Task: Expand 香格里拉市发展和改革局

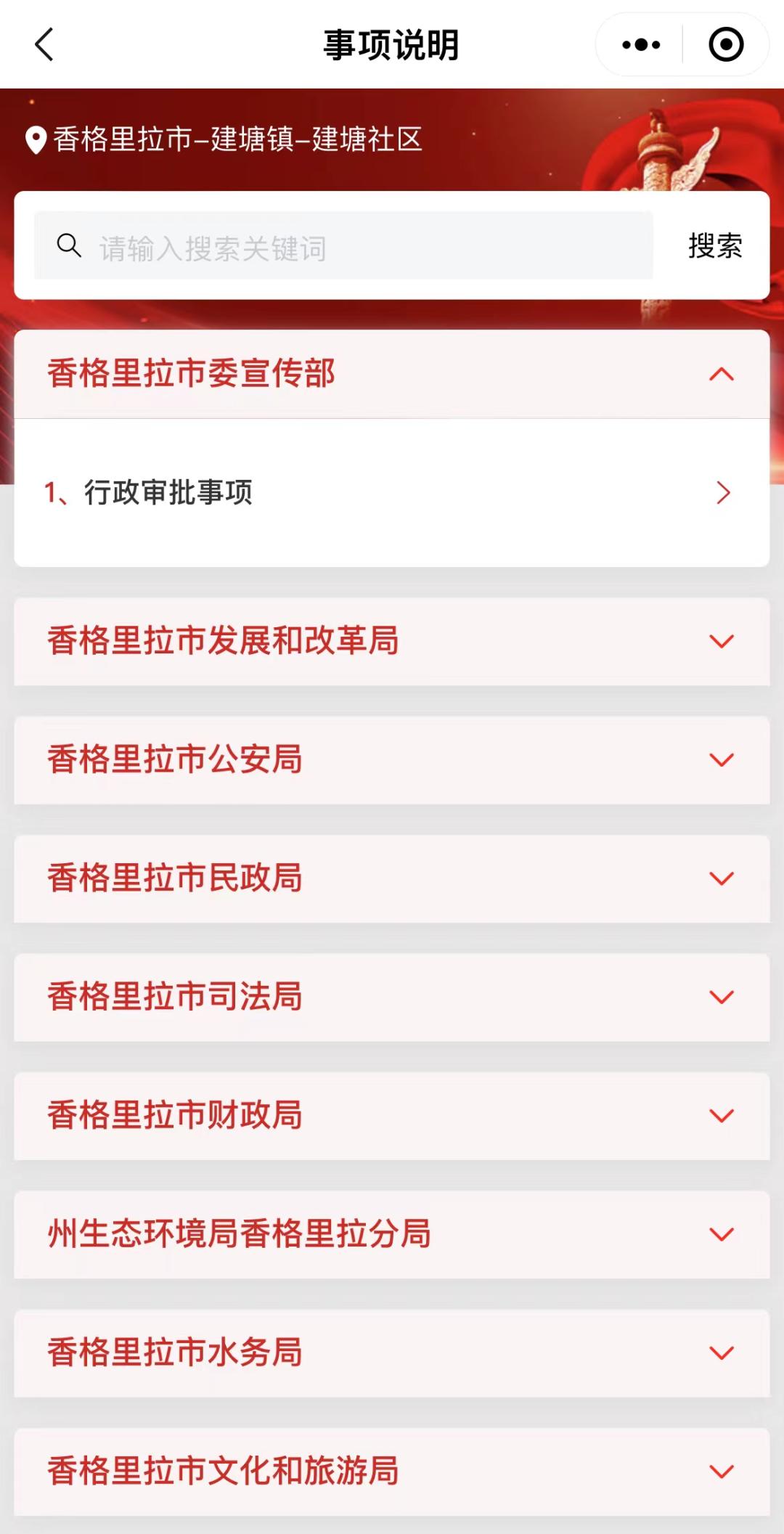Action: click(391, 641)
